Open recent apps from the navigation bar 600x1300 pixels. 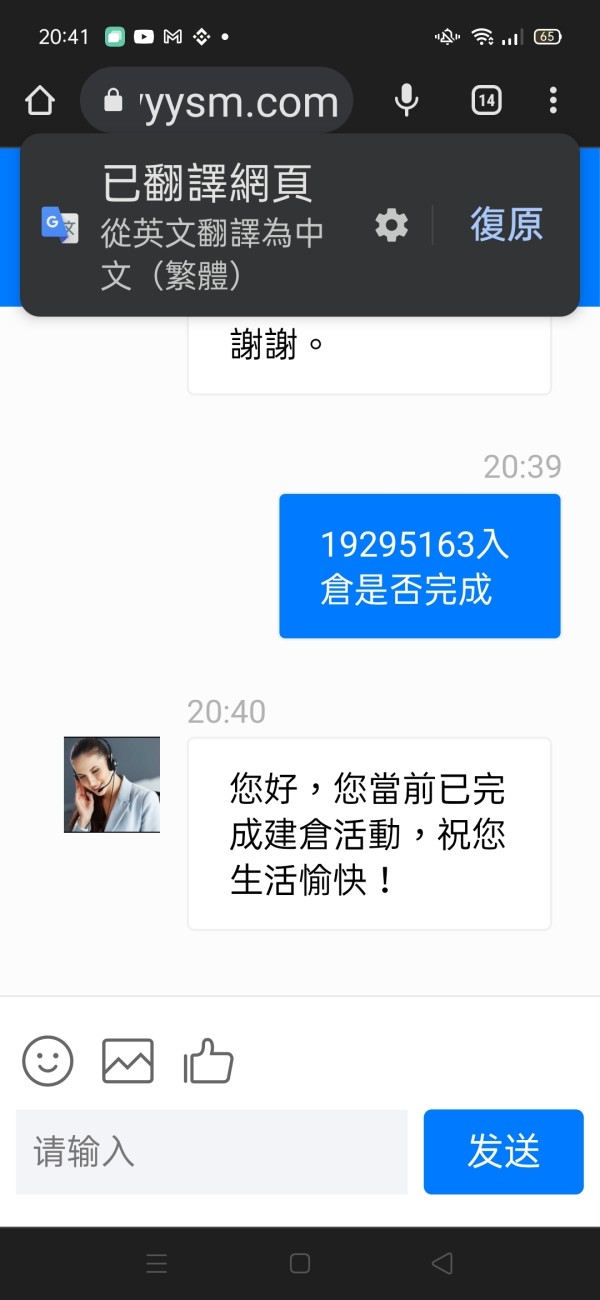[x=157, y=1263]
